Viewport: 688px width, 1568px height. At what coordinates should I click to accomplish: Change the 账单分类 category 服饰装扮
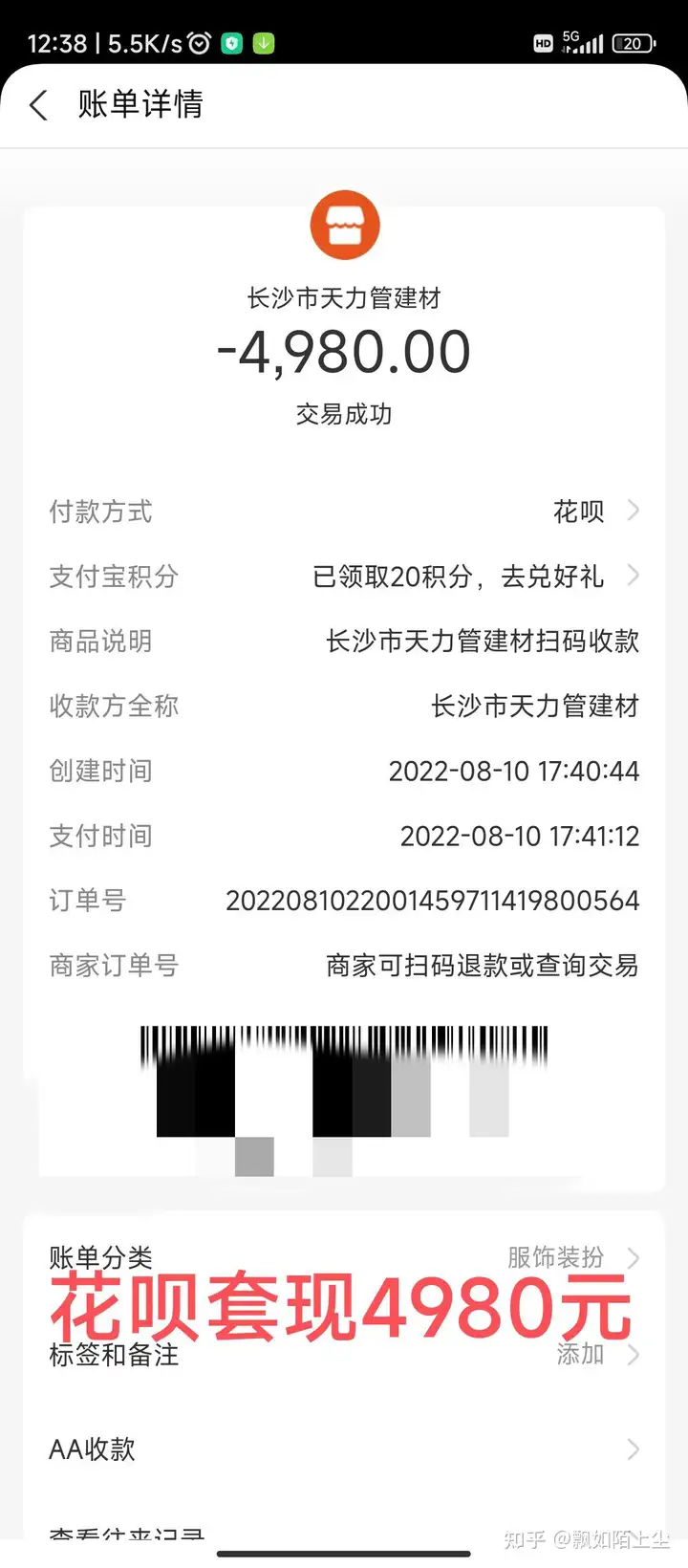[x=344, y=1257]
